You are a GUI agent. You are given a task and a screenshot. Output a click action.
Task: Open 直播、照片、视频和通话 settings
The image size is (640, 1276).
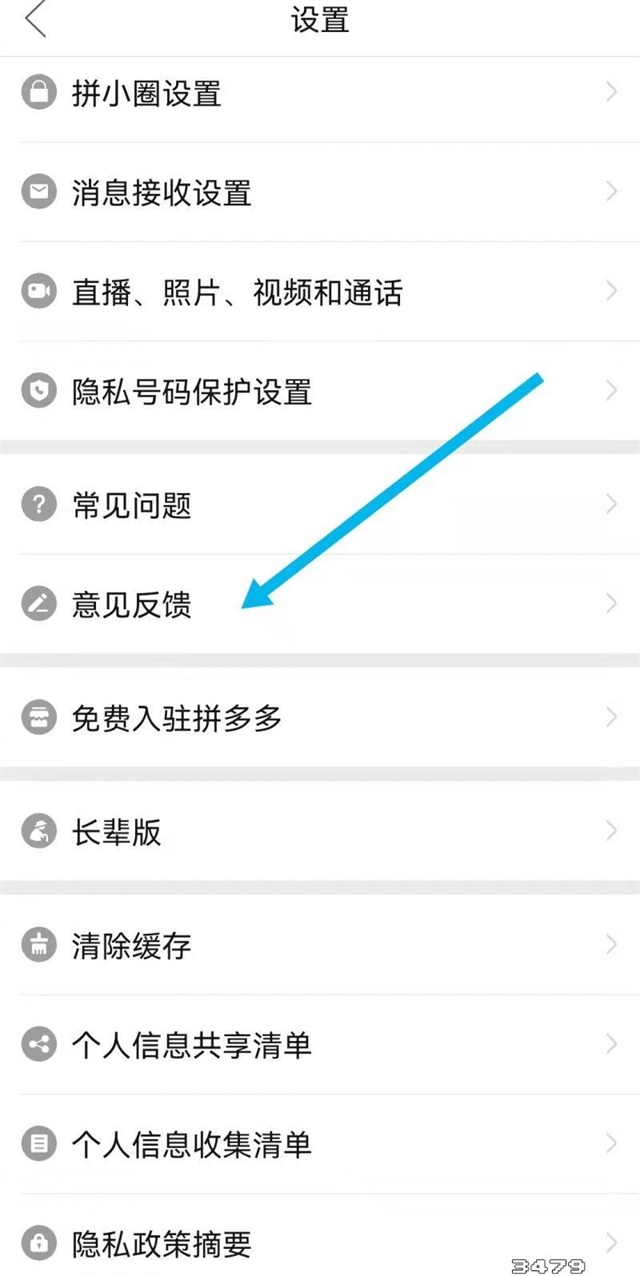[236, 293]
